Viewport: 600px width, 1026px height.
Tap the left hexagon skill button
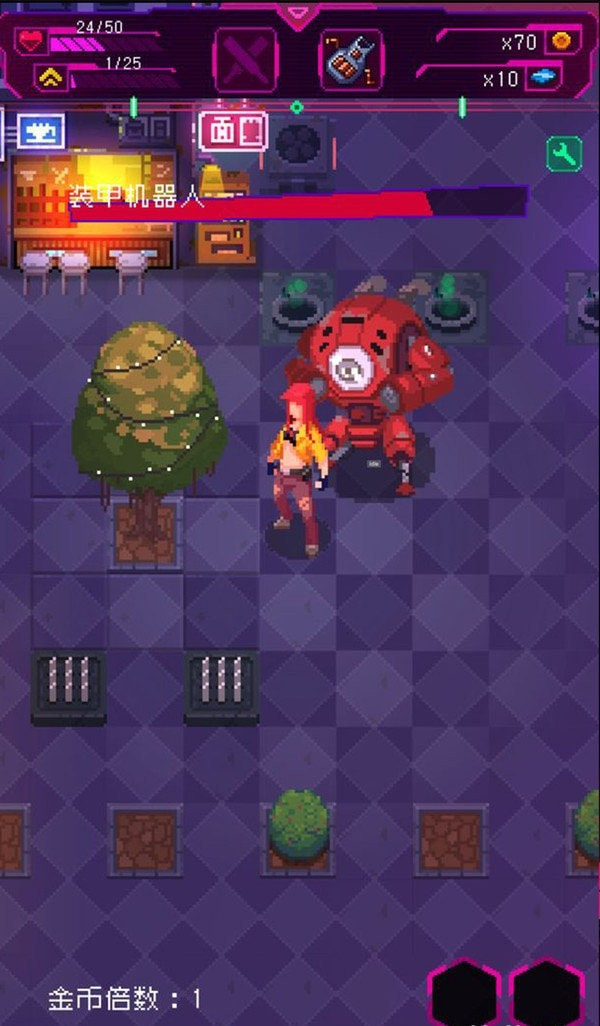464,993
